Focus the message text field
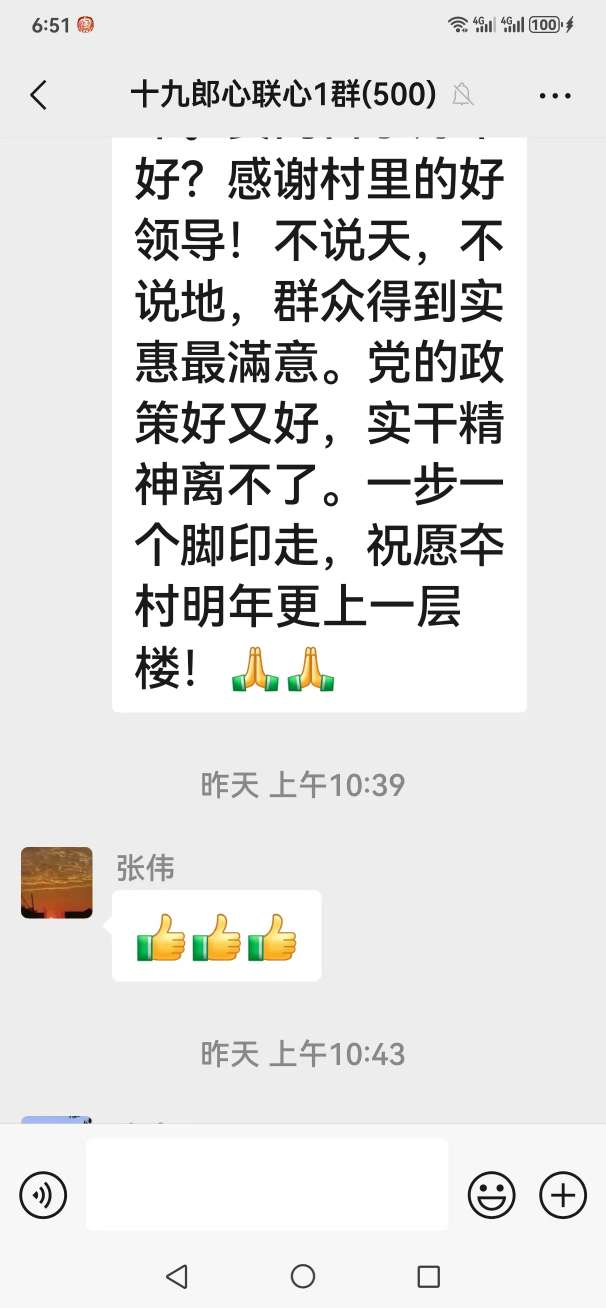 [x=267, y=1184]
